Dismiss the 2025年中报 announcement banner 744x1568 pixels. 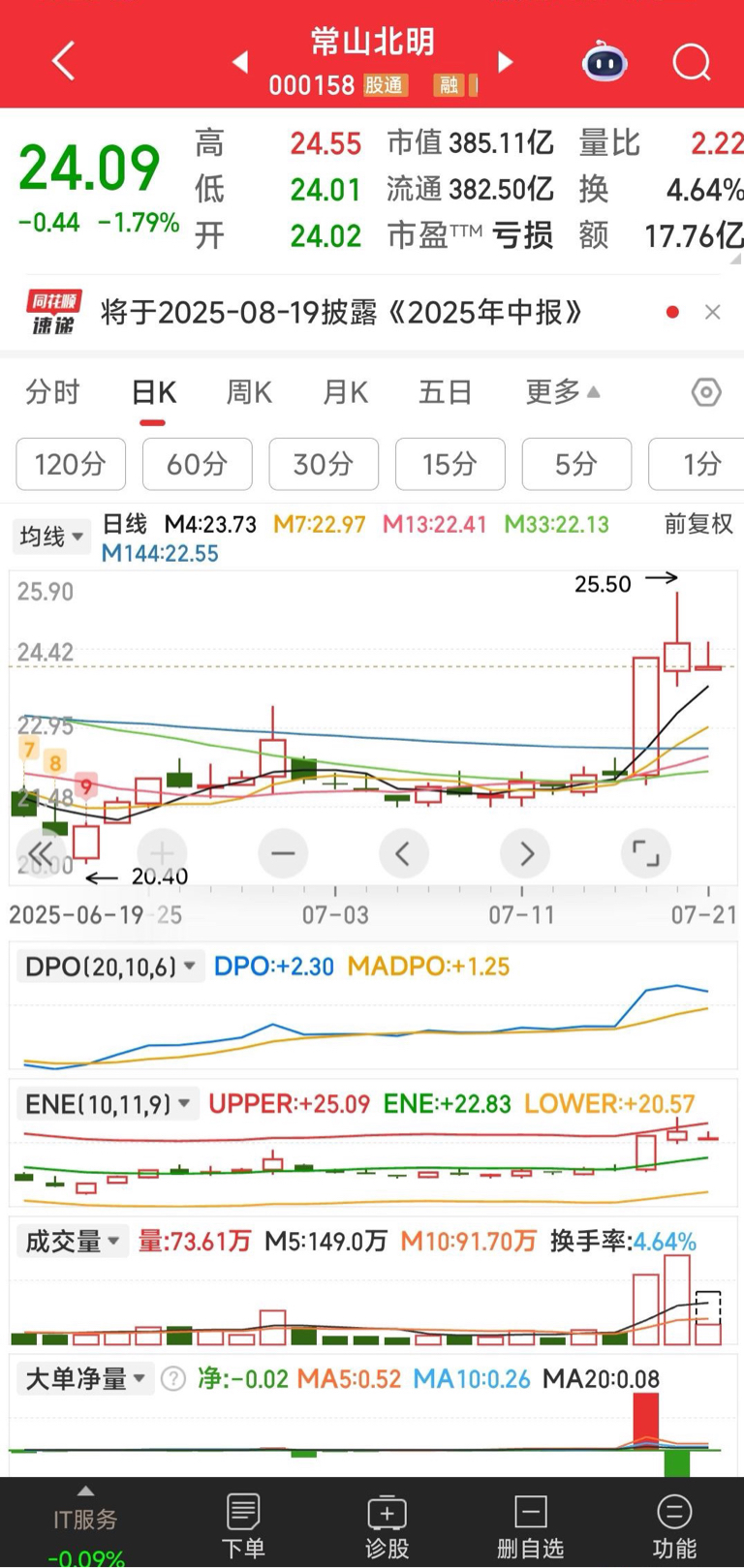[713, 312]
